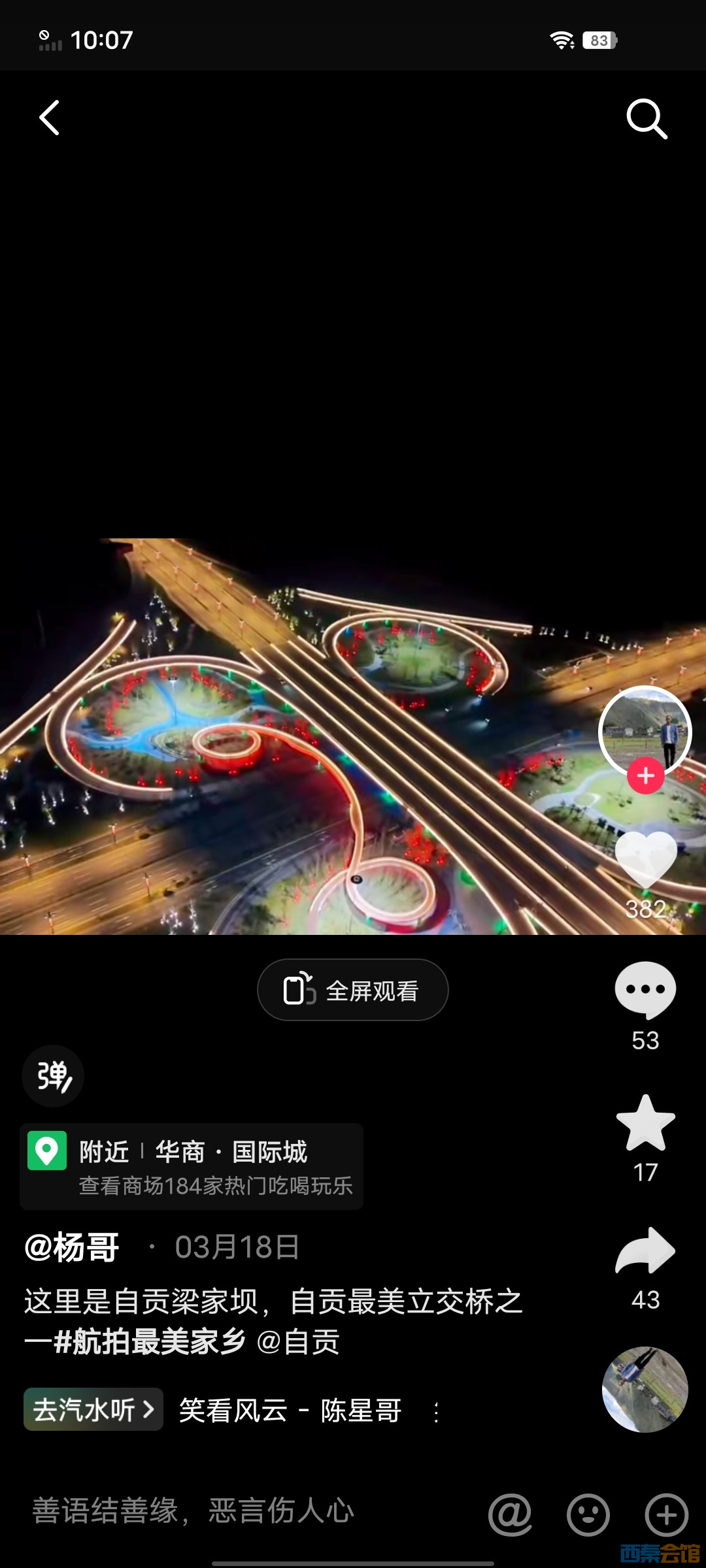Open the 笑看风云 - 陈星哥 soundtrack

click(290, 1411)
